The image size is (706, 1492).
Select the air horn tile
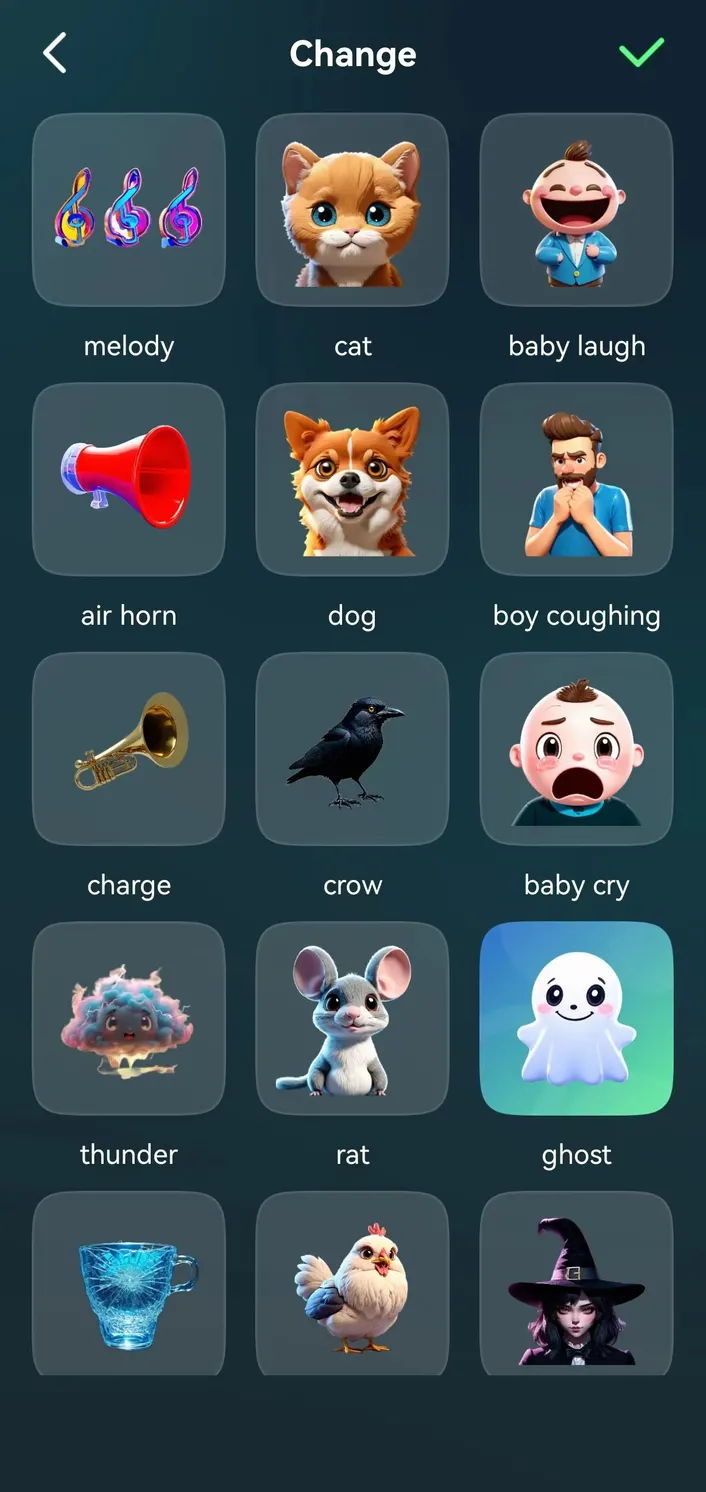(x=129, y=479)
